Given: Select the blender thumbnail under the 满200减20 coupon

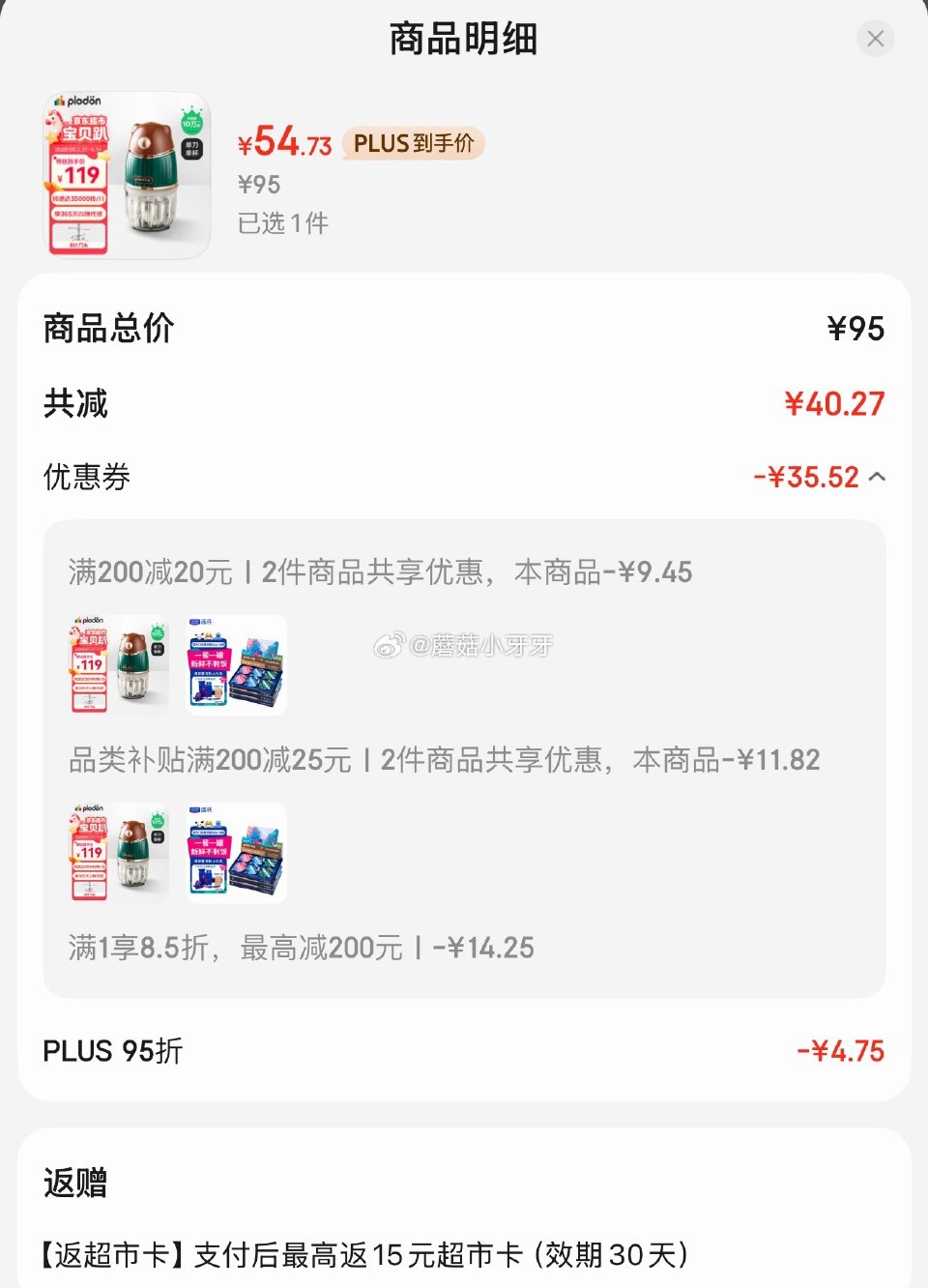Looking at the screenshot, I should tap(117, 663).
